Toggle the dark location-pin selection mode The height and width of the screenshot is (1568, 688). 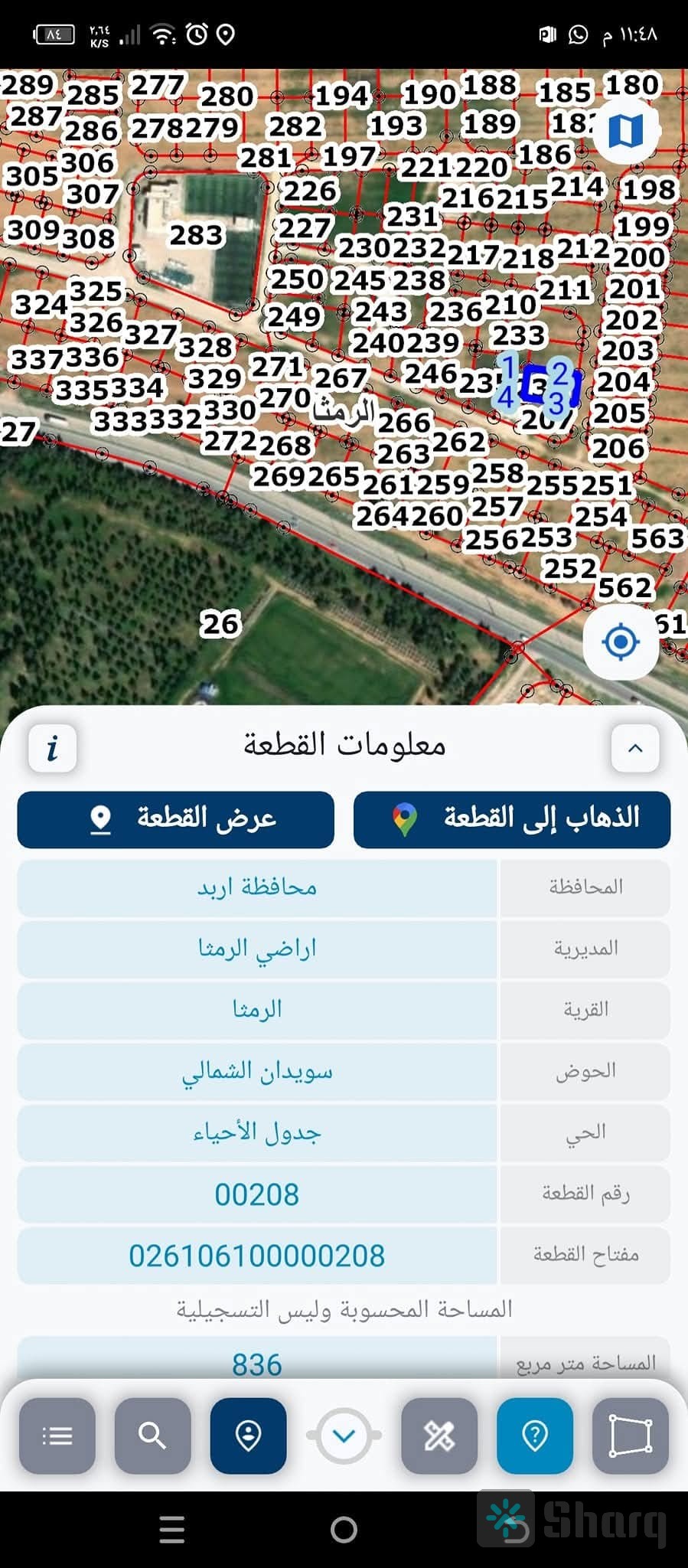point(247,1435)
